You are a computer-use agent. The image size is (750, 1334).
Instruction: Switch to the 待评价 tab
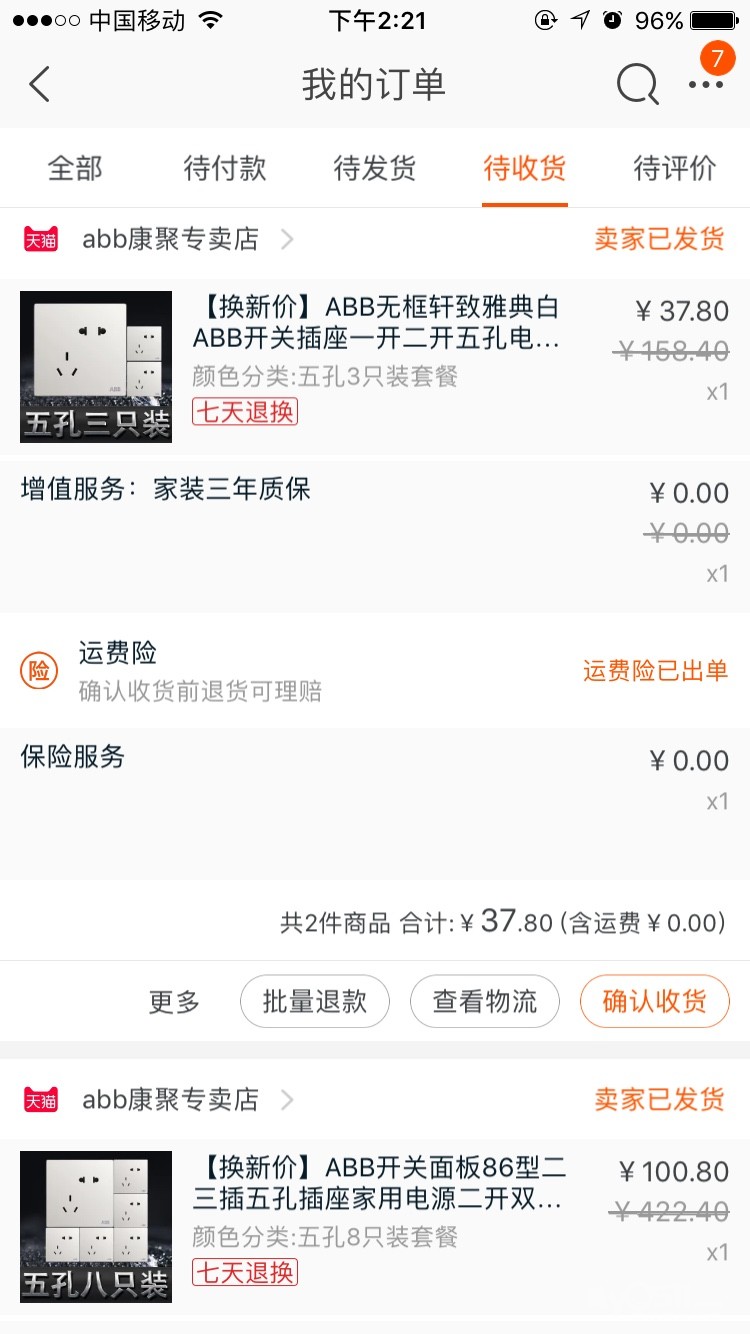(x=675, y=168)
